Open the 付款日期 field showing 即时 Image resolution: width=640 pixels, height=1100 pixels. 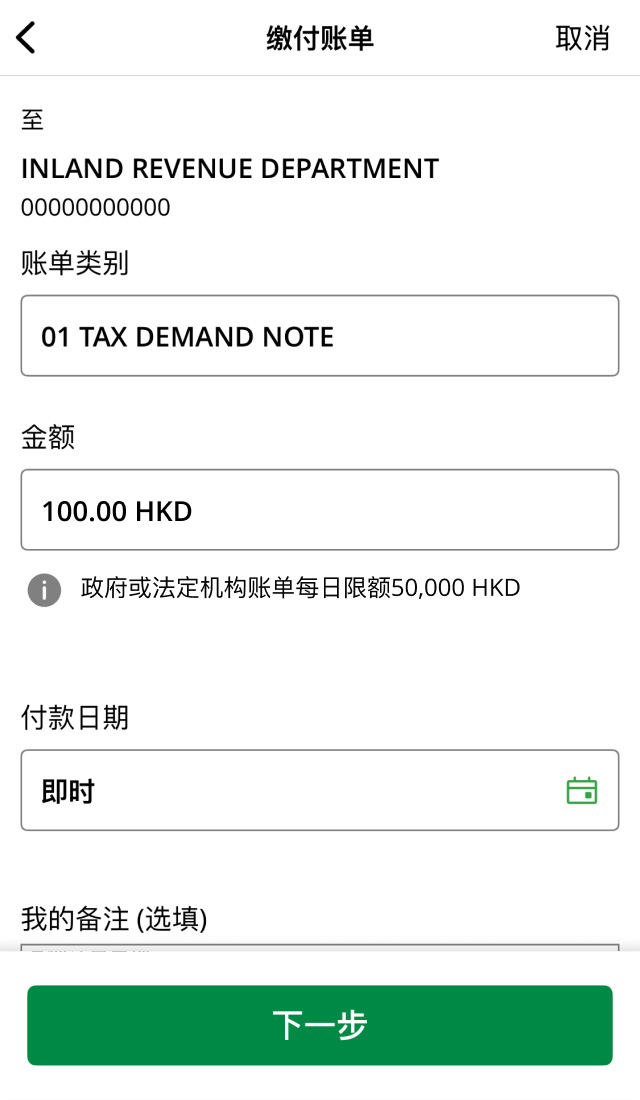(290, 791)
